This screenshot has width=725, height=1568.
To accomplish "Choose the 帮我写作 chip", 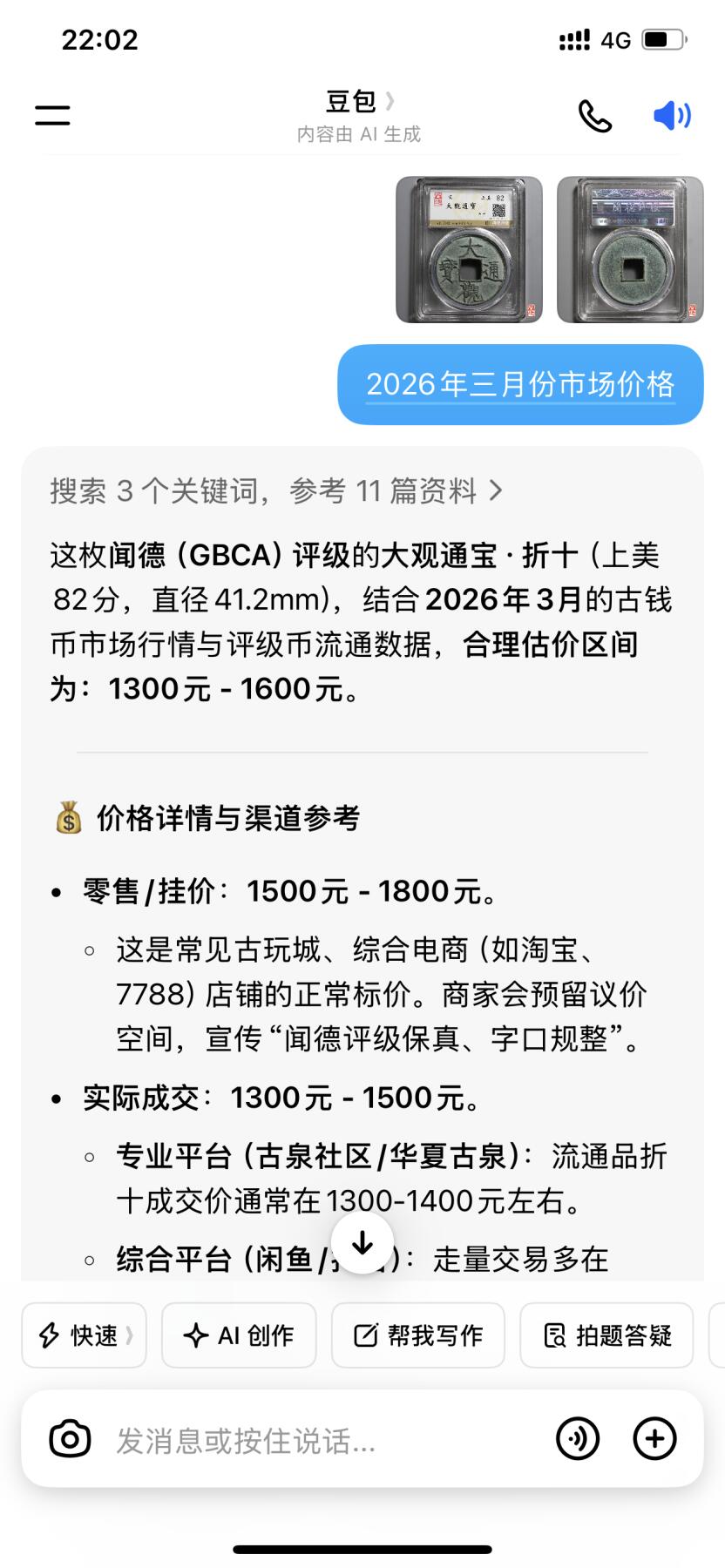I will coord(418,1335).
